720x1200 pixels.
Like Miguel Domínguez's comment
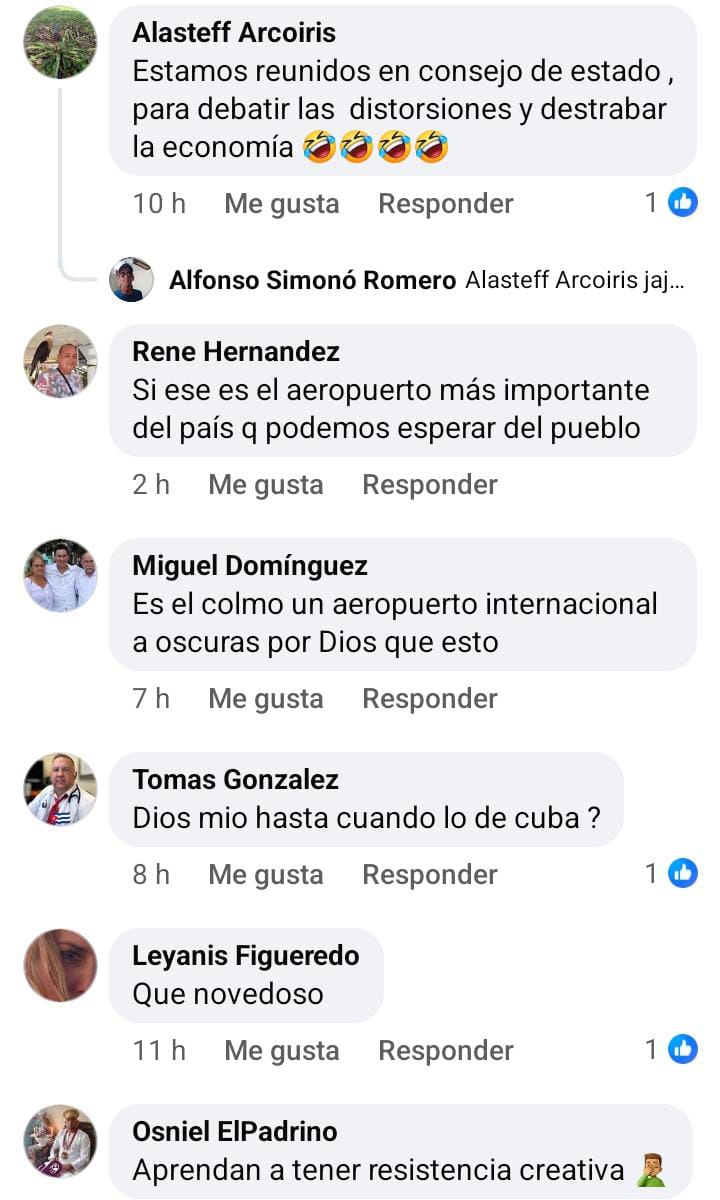pos(265,699)
